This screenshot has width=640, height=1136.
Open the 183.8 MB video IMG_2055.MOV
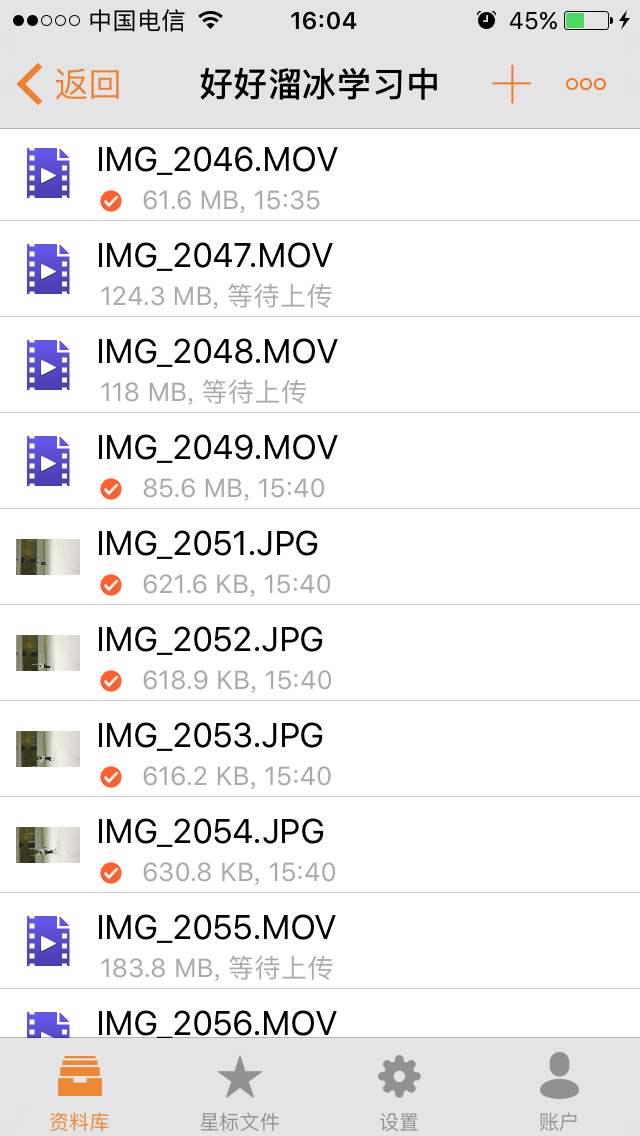pyautogui.click(x=320, y=941)
